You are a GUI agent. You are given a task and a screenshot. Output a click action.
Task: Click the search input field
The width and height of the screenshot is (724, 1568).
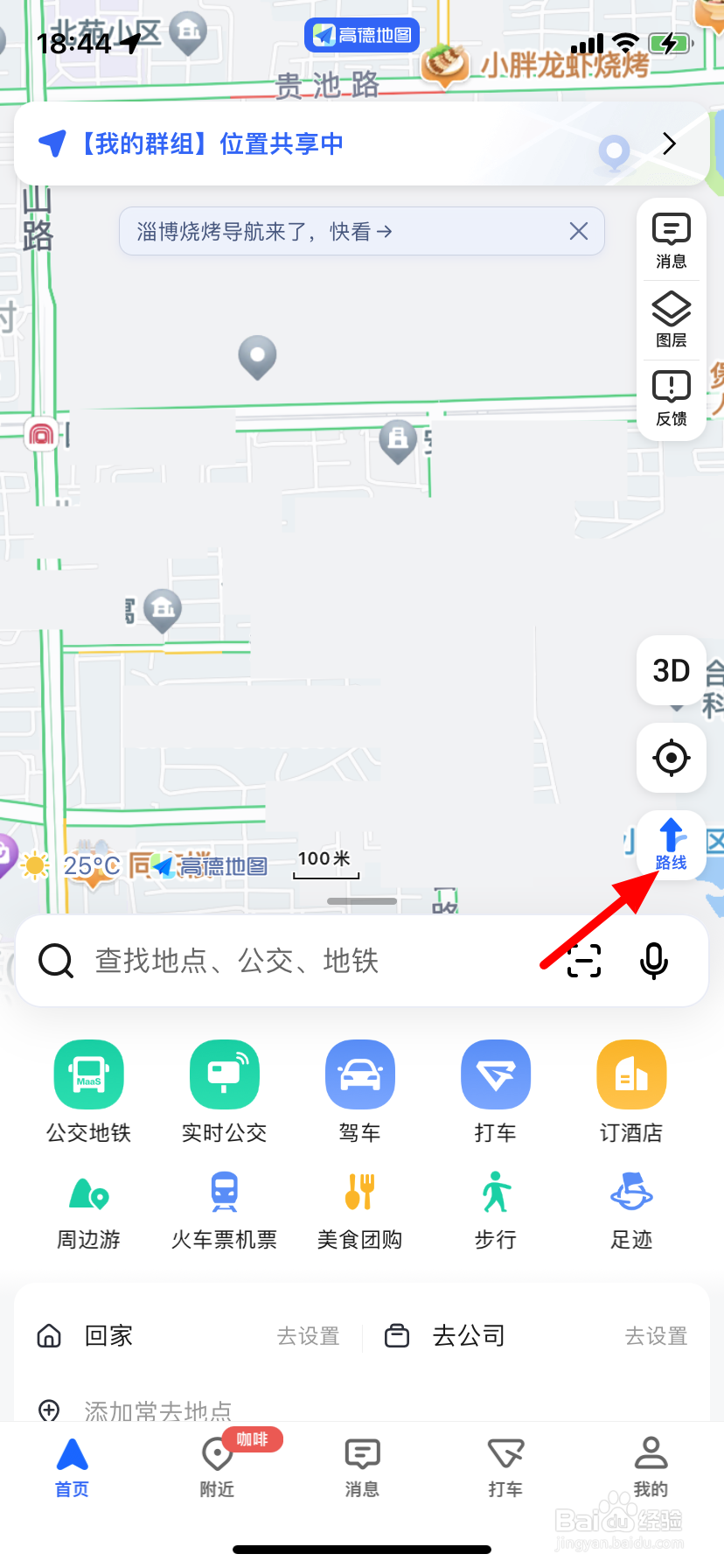pos(262,960)
